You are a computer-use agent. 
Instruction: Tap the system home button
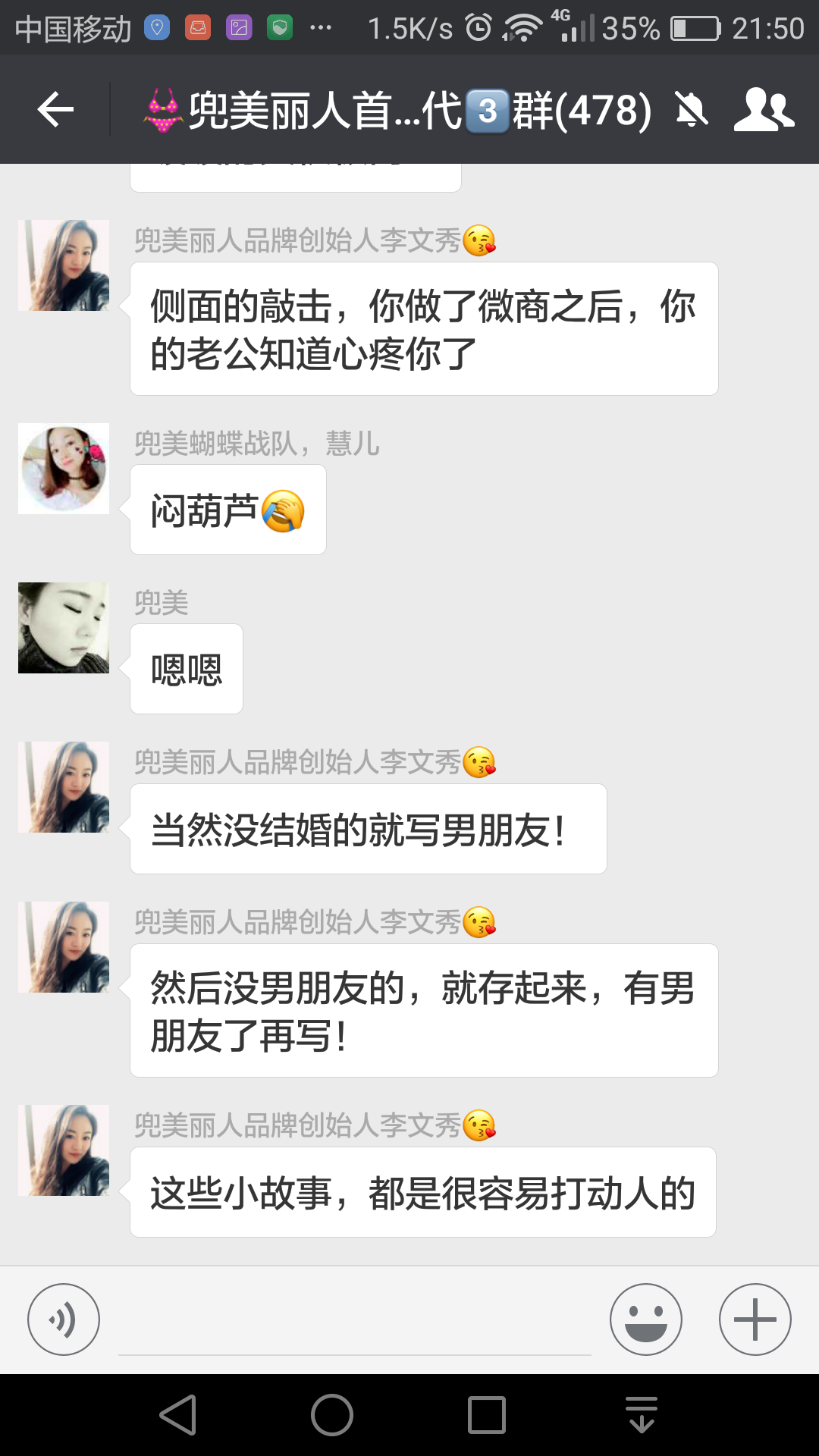tap(332, 1415)
